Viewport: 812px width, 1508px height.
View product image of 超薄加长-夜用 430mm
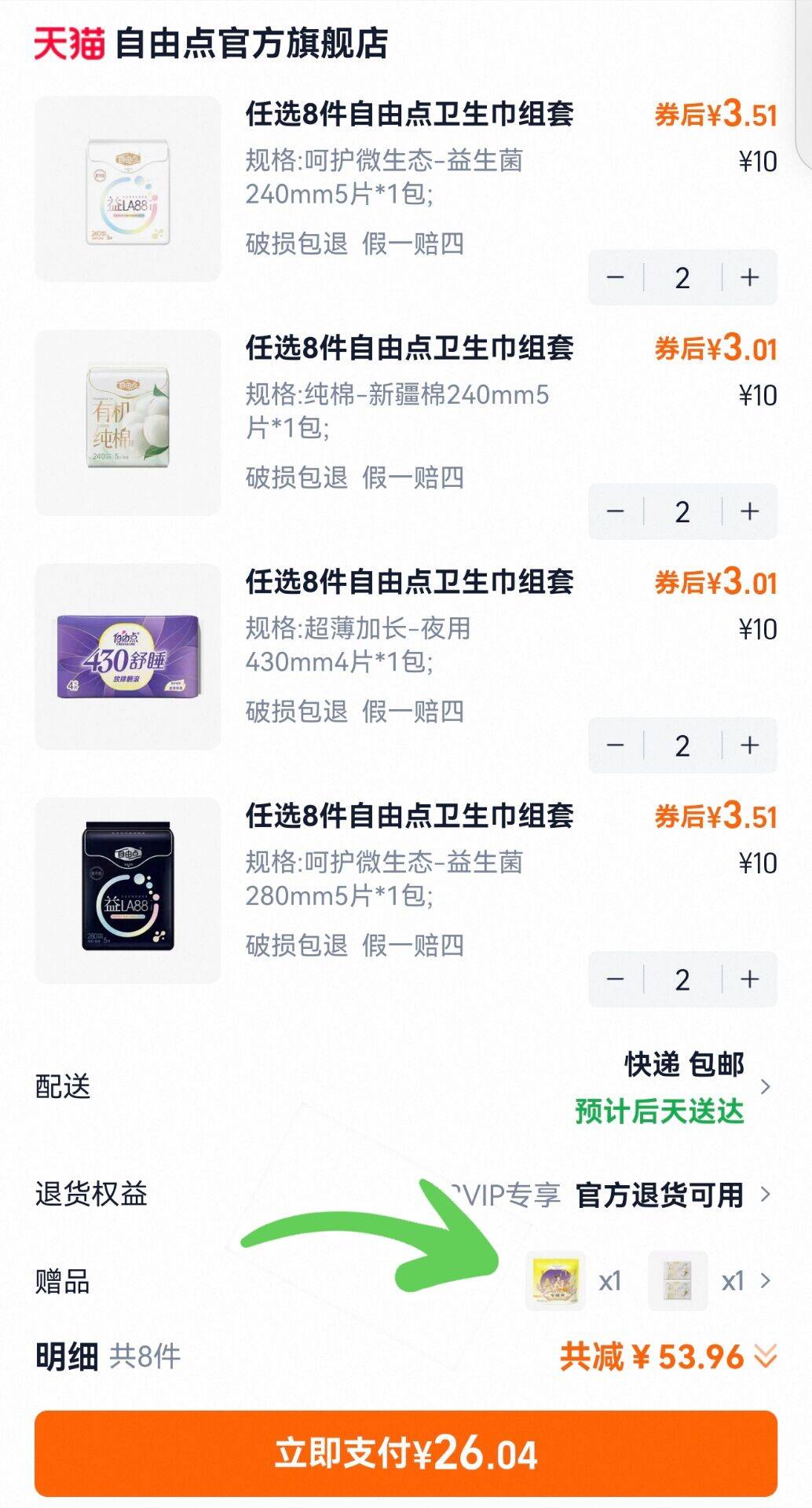[128, 657]
